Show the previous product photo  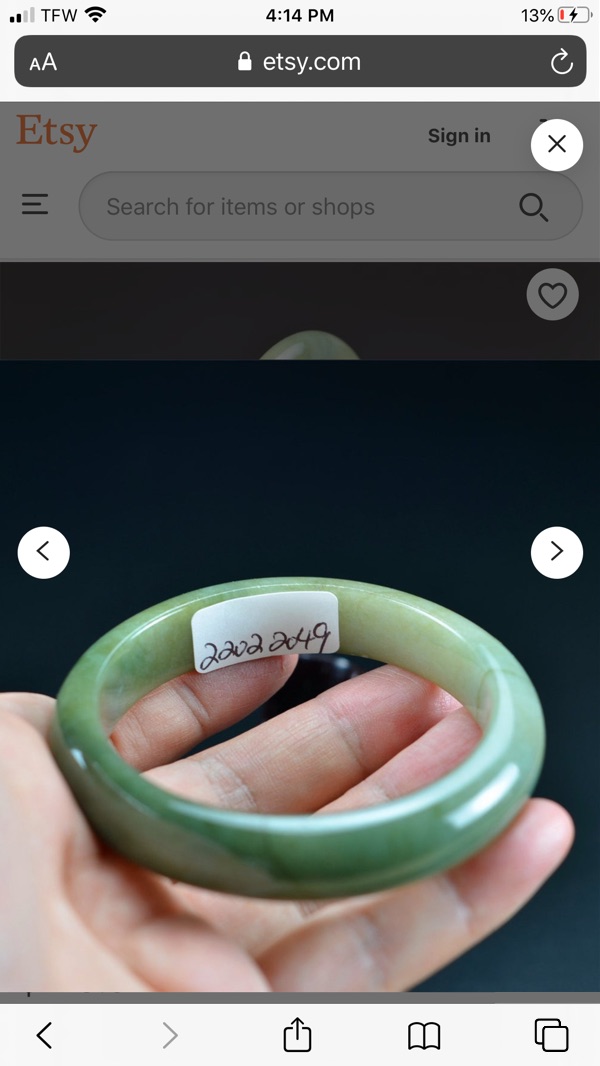[43, 552]
